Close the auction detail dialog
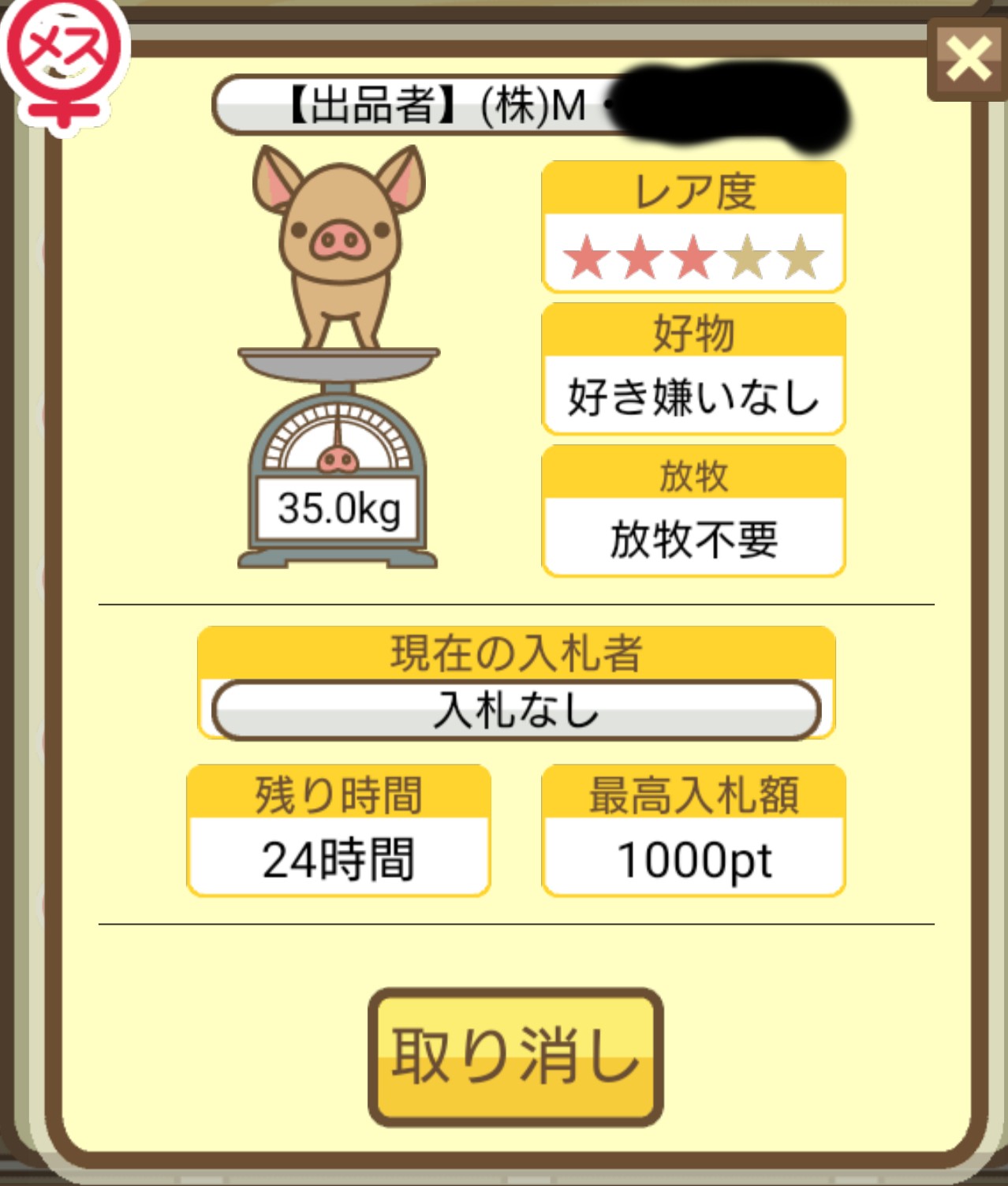The height and width of the screenshot is (1186, 1008). pos(967,59)
